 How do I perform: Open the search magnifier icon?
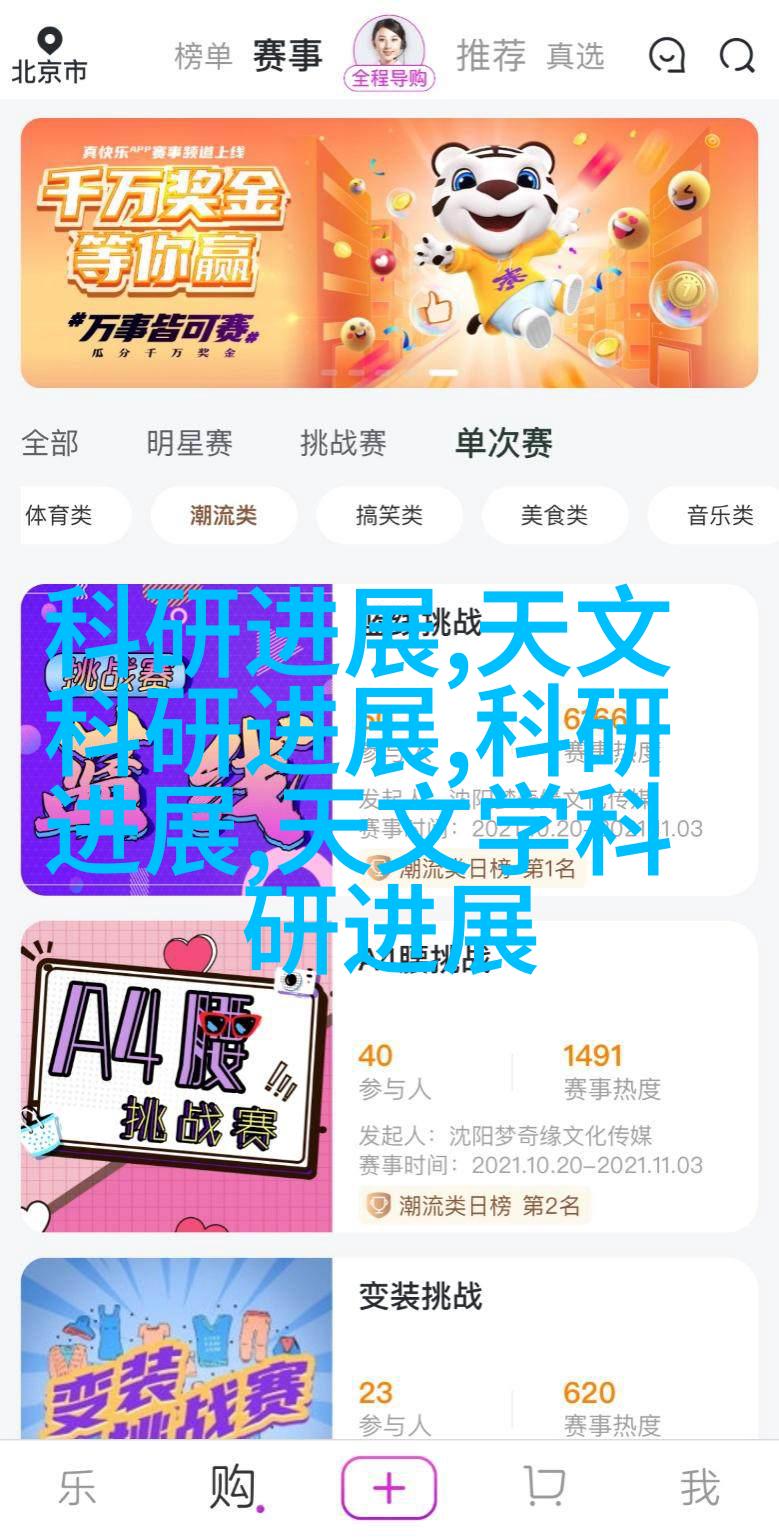[x=737, y=56]
